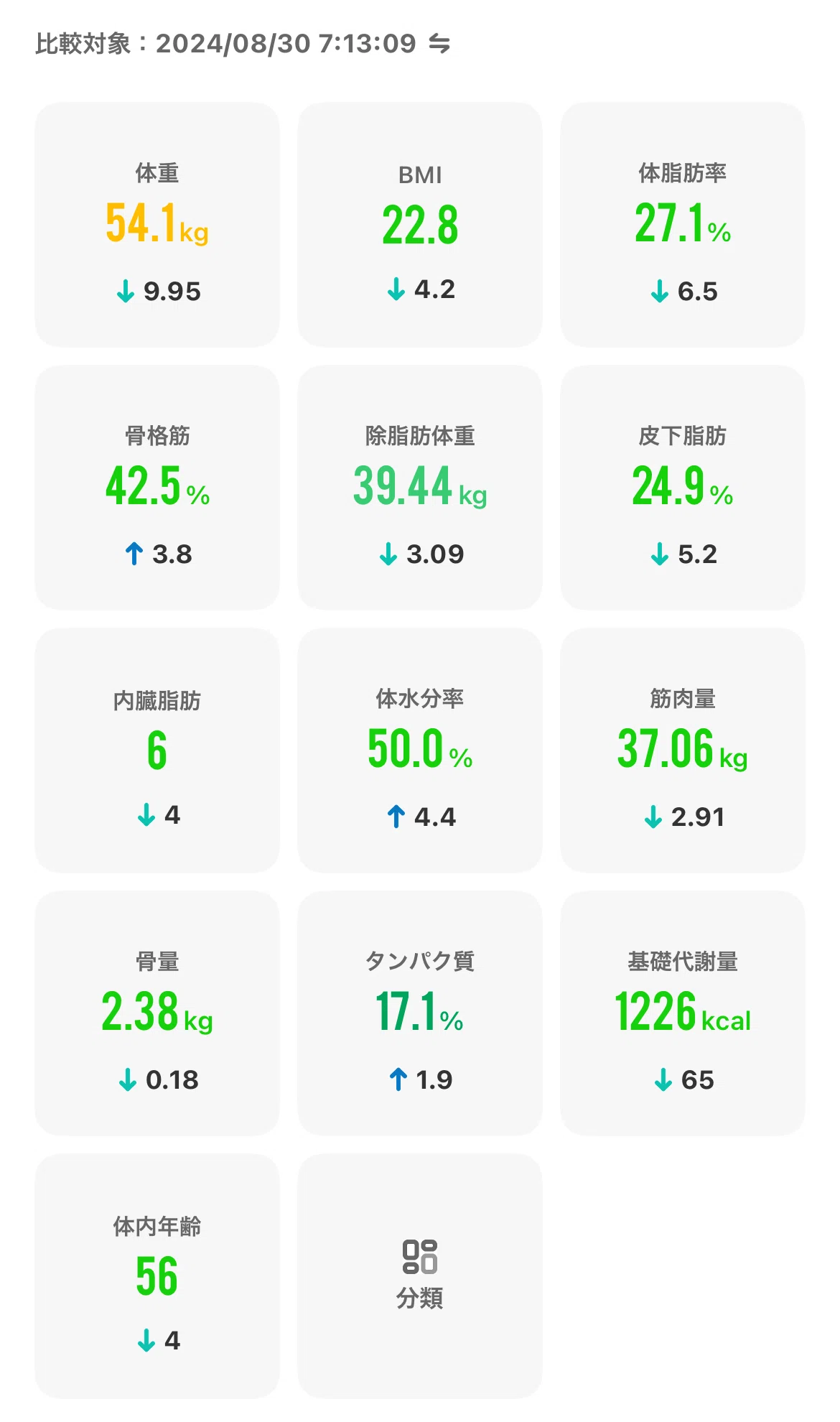Open the 基礎代謝量 1226kcal card
The height and width of the screenshot is (1422, 840).
pos(683,1013)
